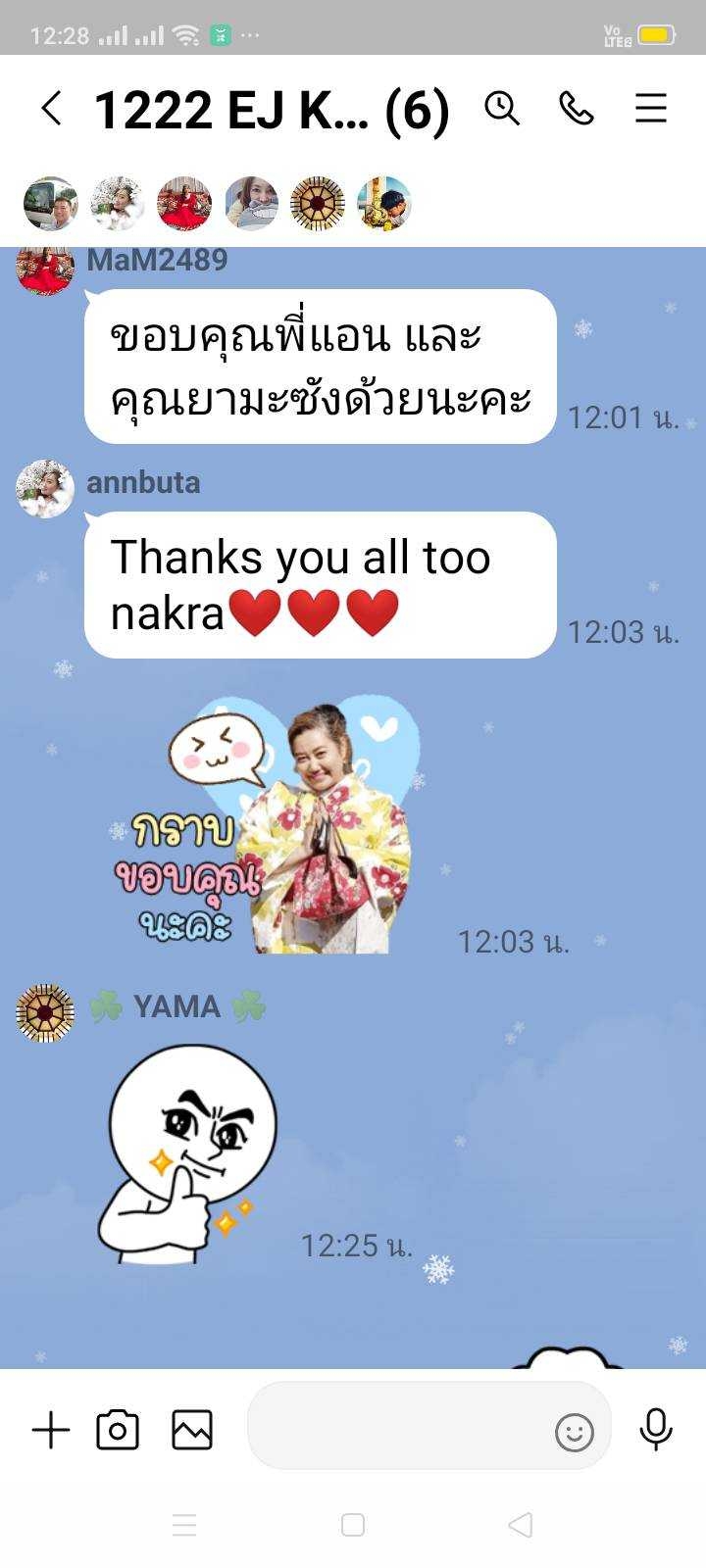Screen dimensions: 706x1568
Task: Start a group voice call
Action: [x=577, y=109]
